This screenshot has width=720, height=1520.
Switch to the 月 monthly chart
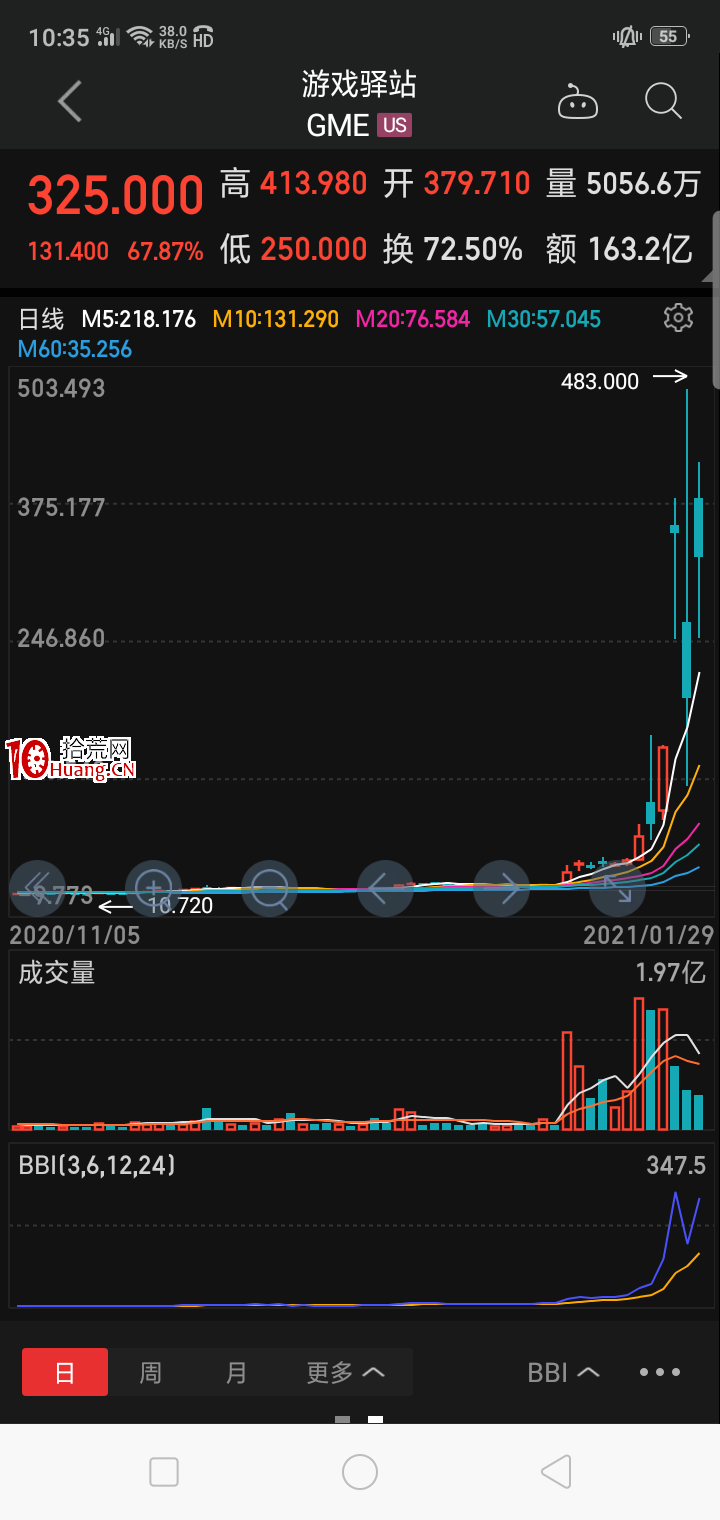[x=236, y=1372]
